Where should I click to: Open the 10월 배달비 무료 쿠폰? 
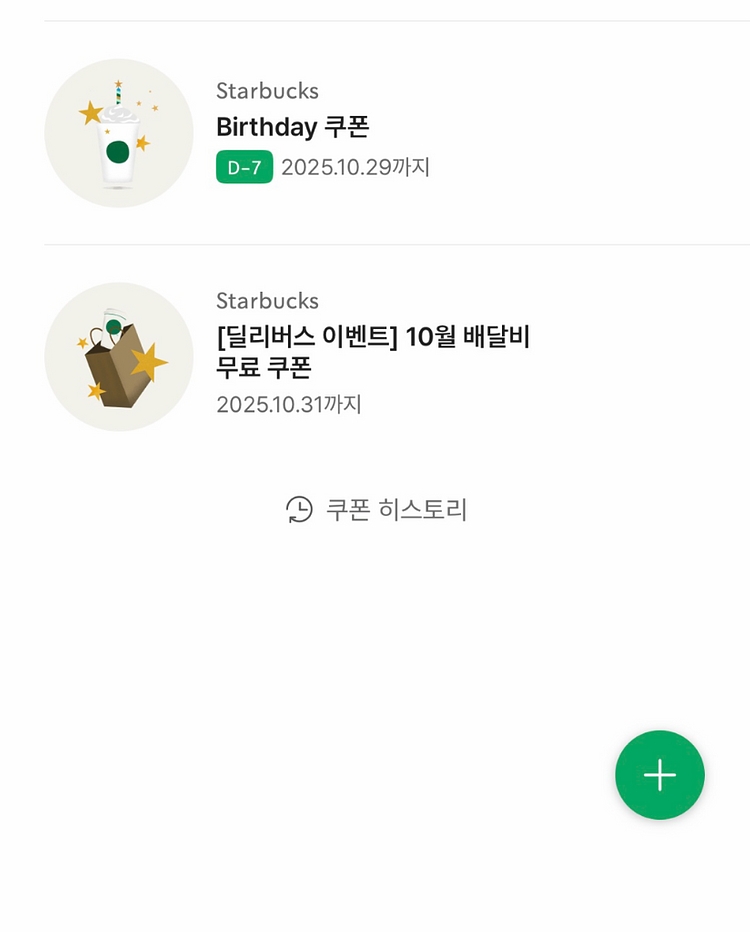pos(372,352)
